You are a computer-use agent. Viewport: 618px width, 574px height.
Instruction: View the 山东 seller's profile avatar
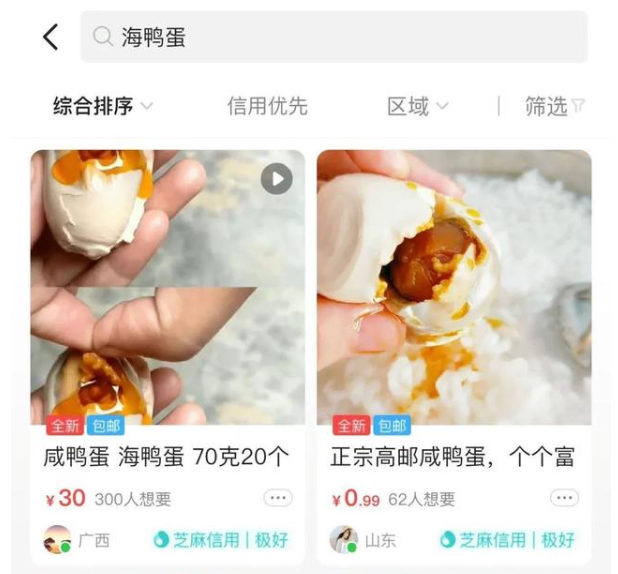point(344,540)
